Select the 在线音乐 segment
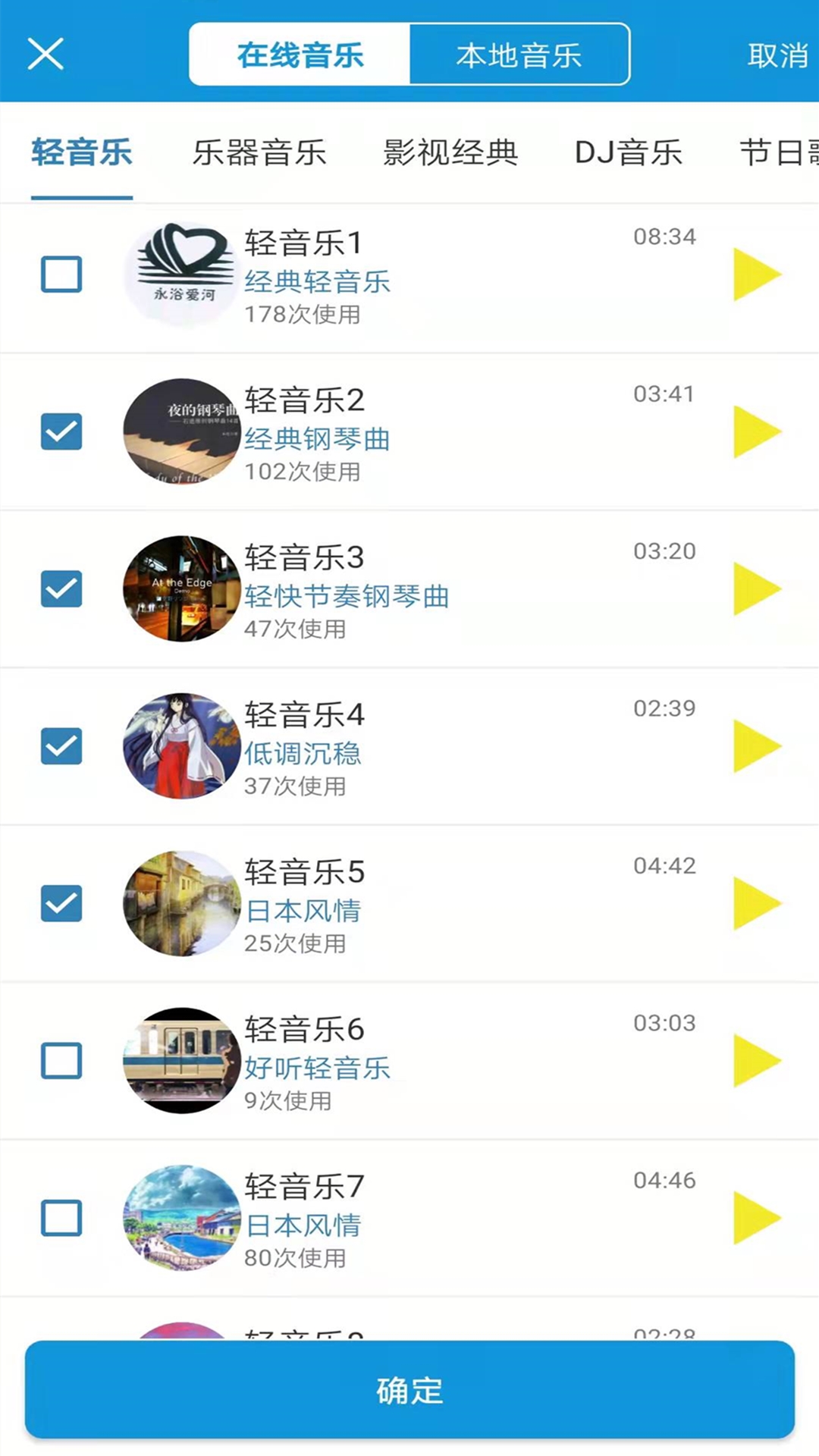This screenshot has width=819, height=1456. pos(300,55)
